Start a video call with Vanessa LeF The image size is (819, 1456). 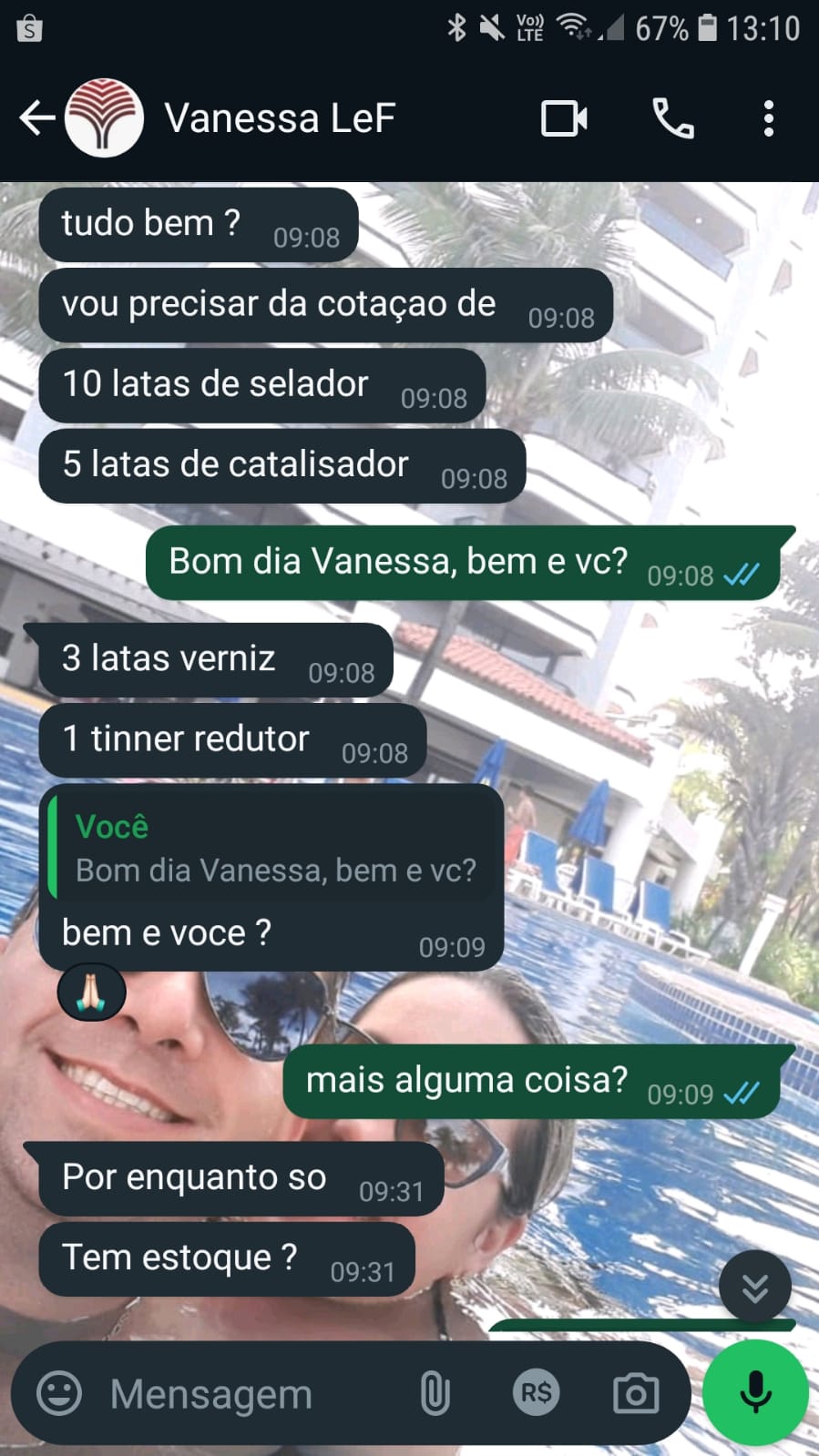click(x=564, y=118)
